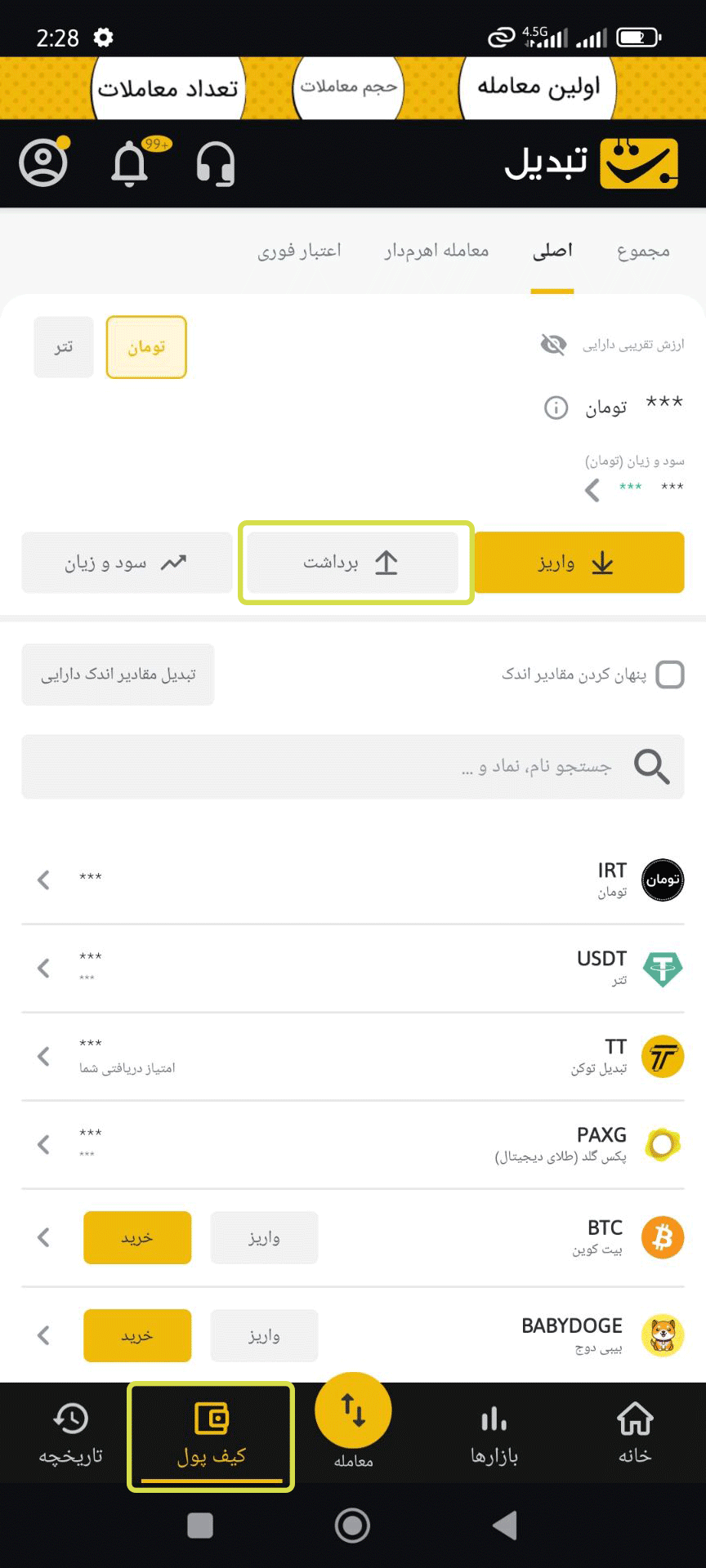The width and height of the screenshot is (706, 1568).
Task: Tap the برداشت withdraw button
Action: click(352, 563)
